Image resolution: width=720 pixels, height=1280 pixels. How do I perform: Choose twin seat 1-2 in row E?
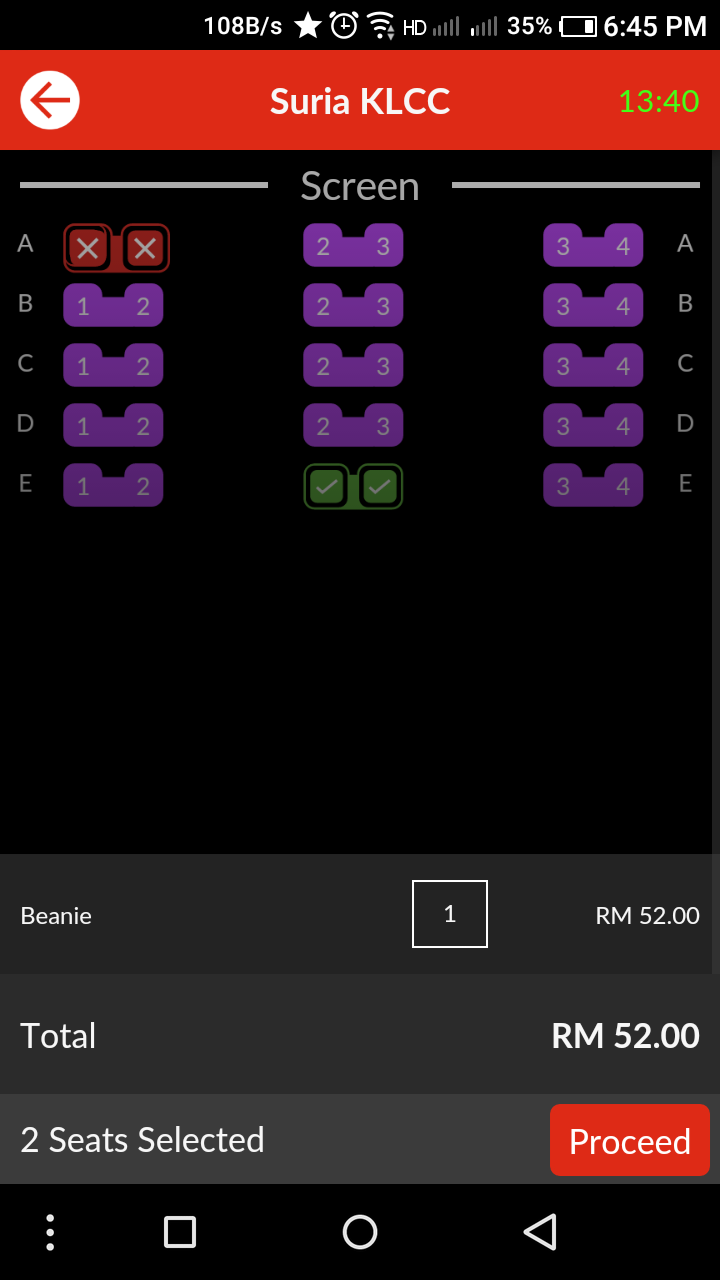click(113, 486)
